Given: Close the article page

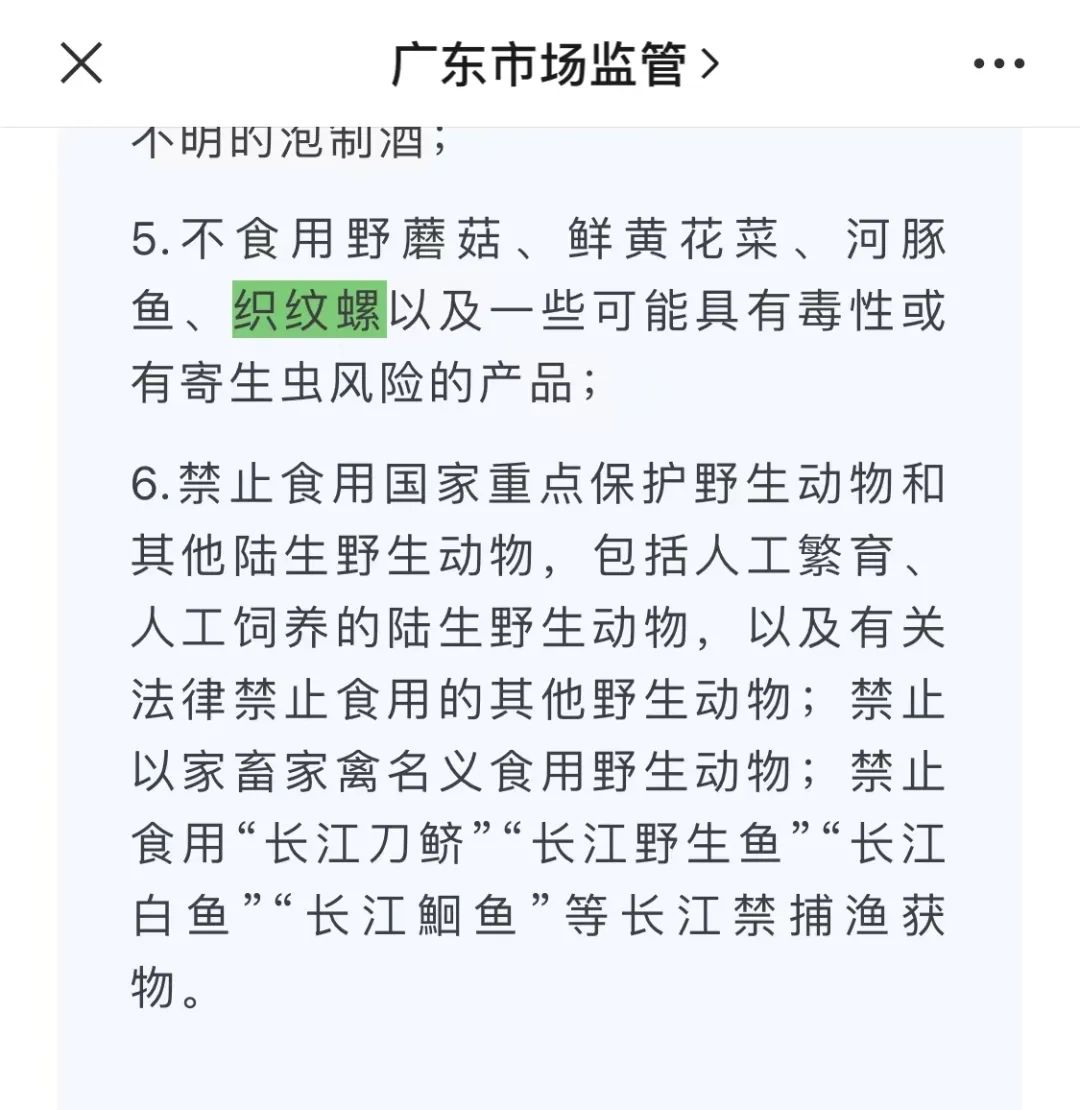Looking at the screenshot, I should 81,64.
